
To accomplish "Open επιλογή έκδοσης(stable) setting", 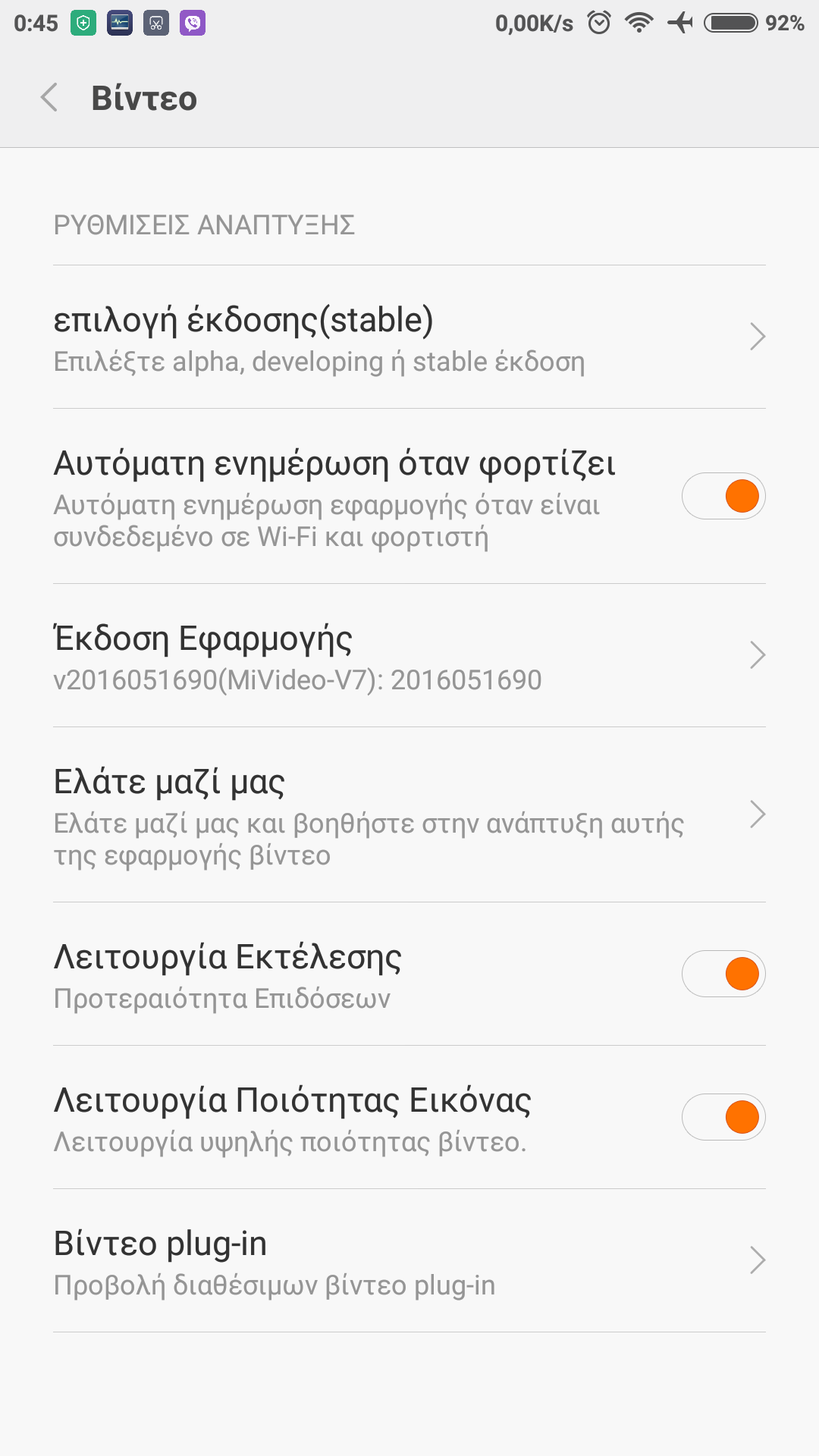I will [409, 337].
